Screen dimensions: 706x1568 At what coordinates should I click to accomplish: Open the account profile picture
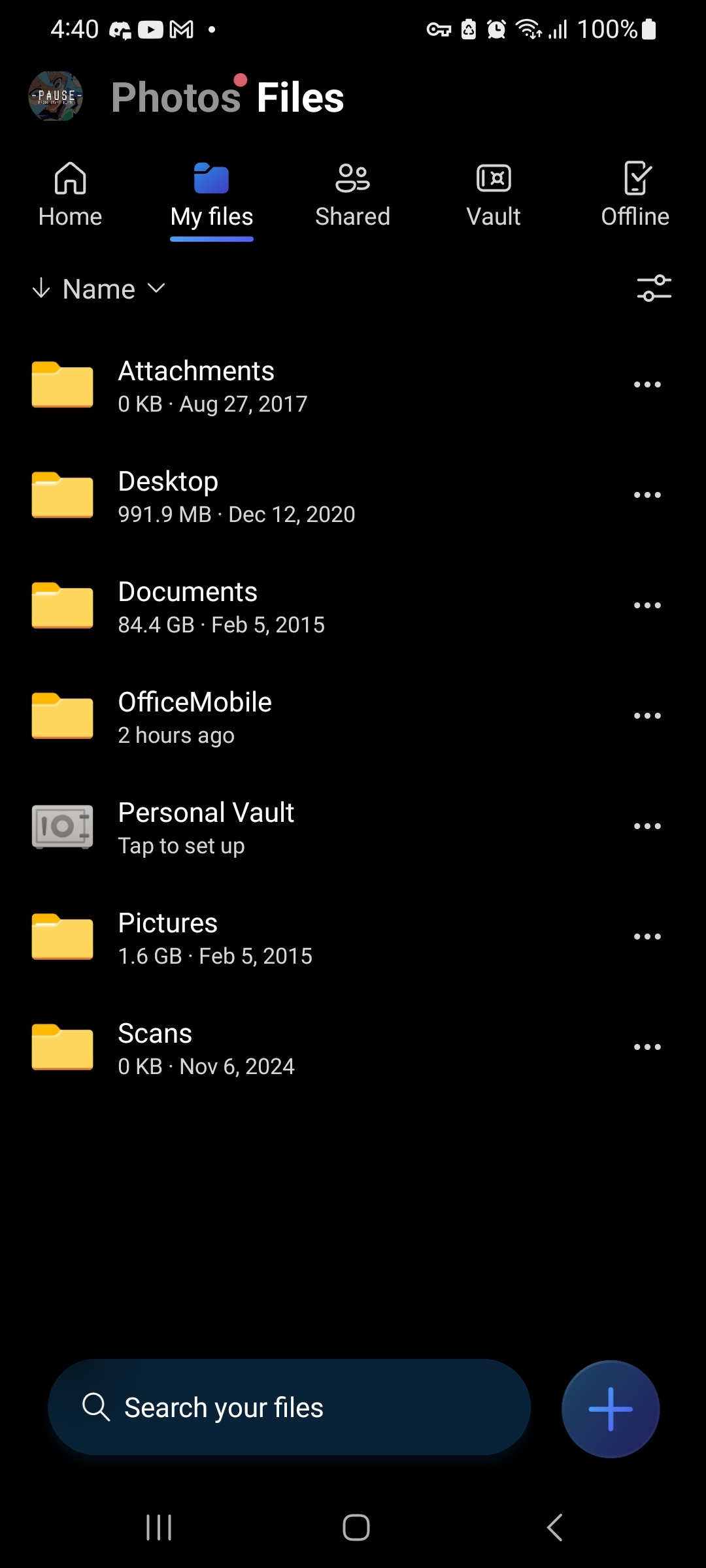(x=56, y=97)
